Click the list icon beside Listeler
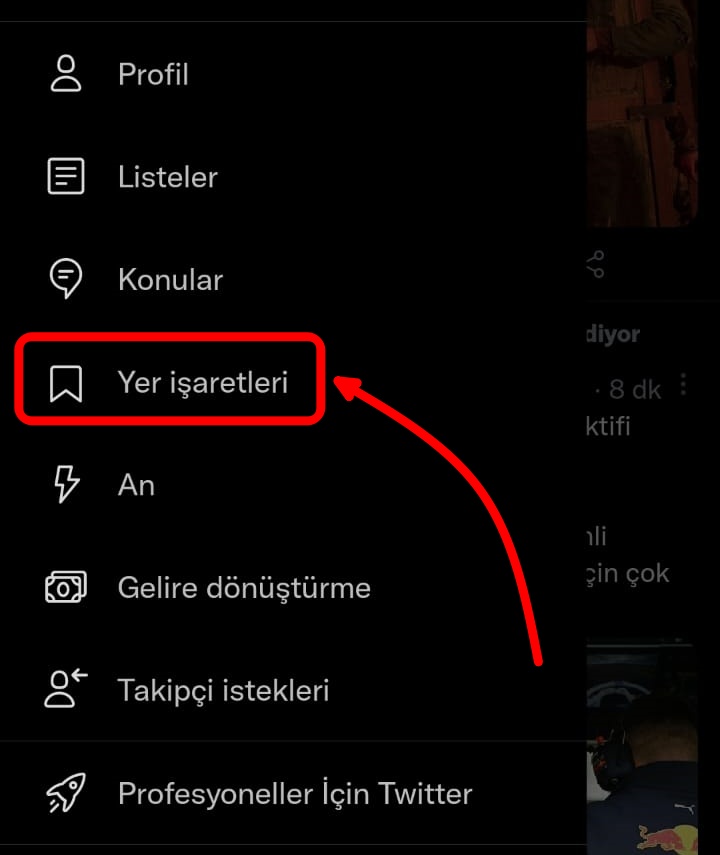The image size is (720, 855). [x=65, y=176]
